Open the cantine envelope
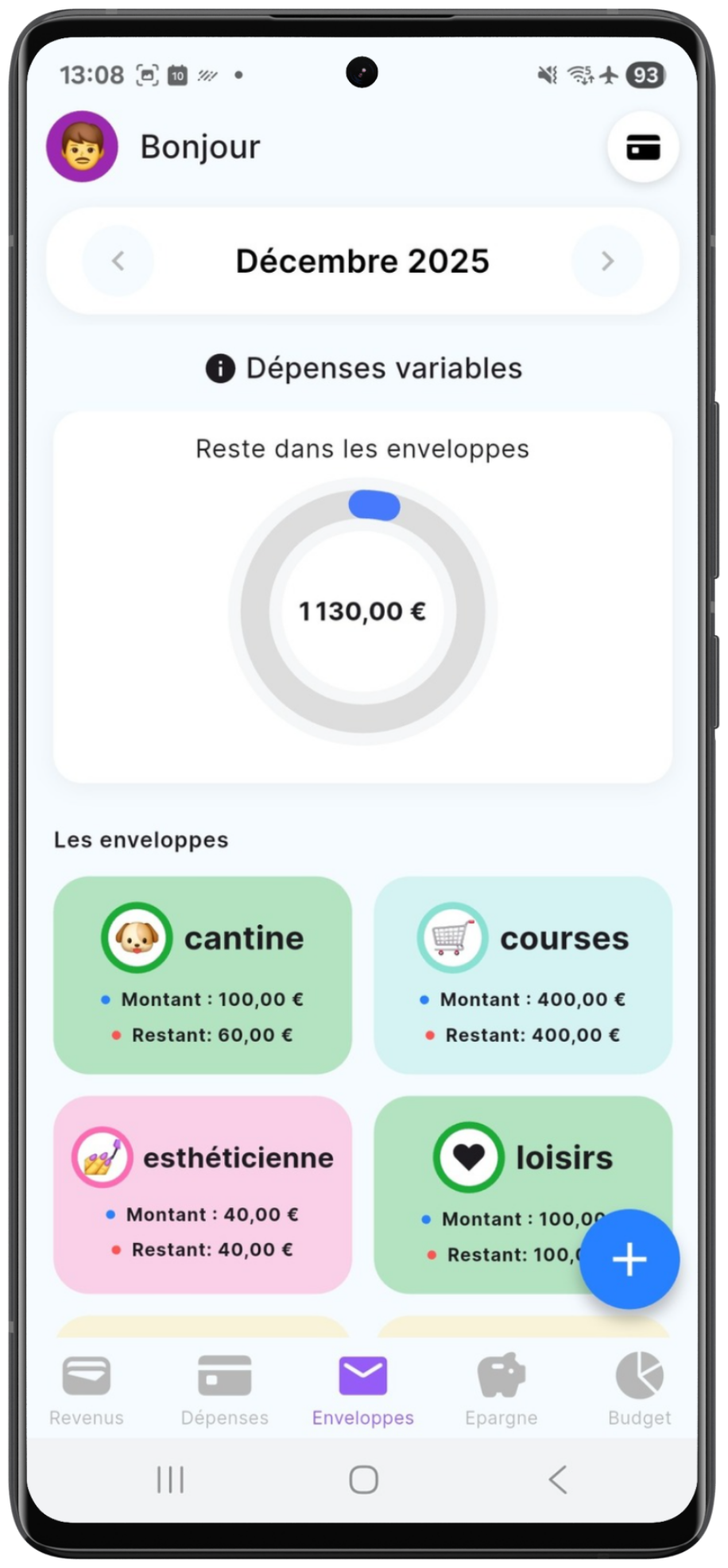This screenshot has width=728, height=1568. pyautogui.click(x=202, y=974)
